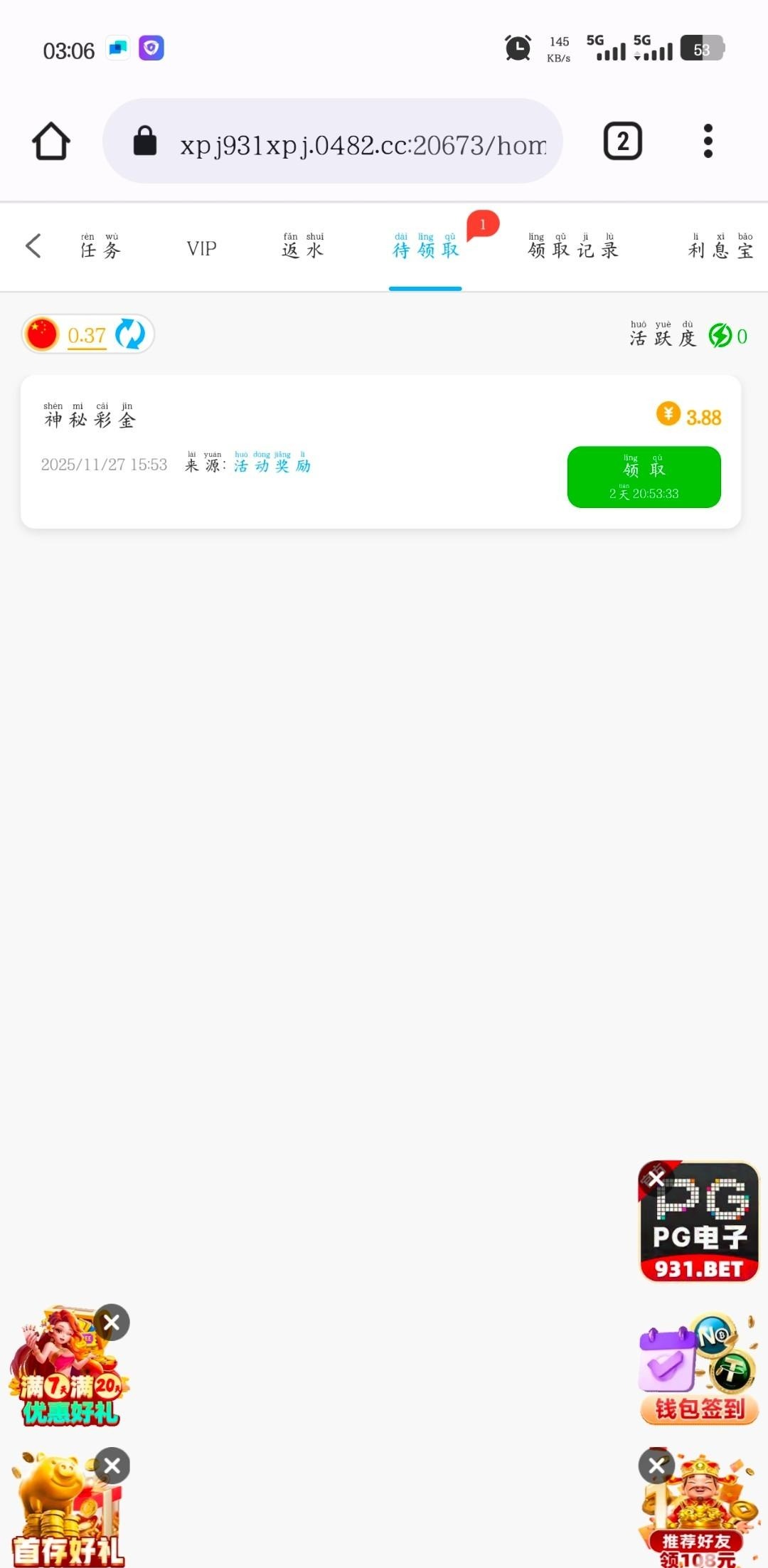The width and height of the screenshot is (768, 1568).
Task: Open the browser overflow menu
Action: point(708,141)
